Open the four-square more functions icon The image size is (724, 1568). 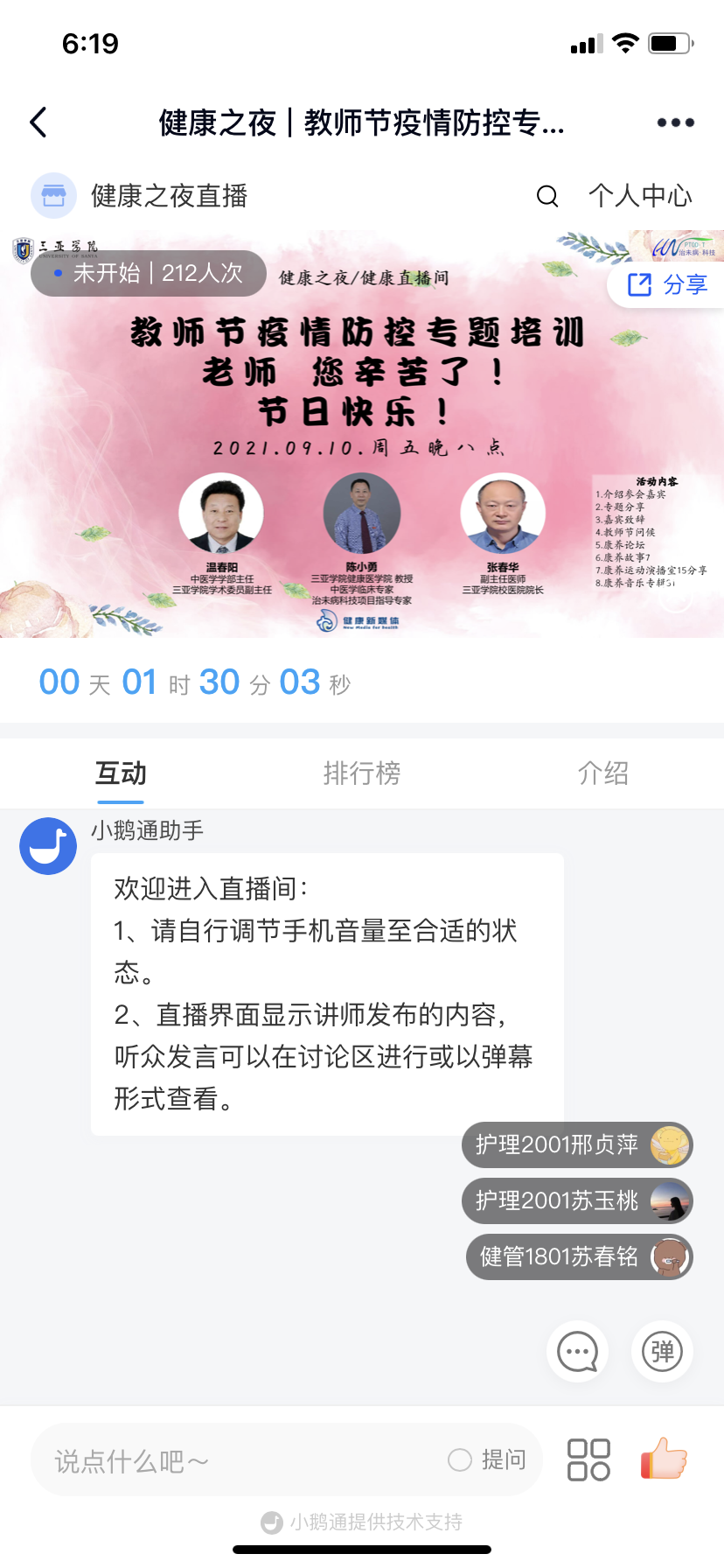tap(588, 1459)
